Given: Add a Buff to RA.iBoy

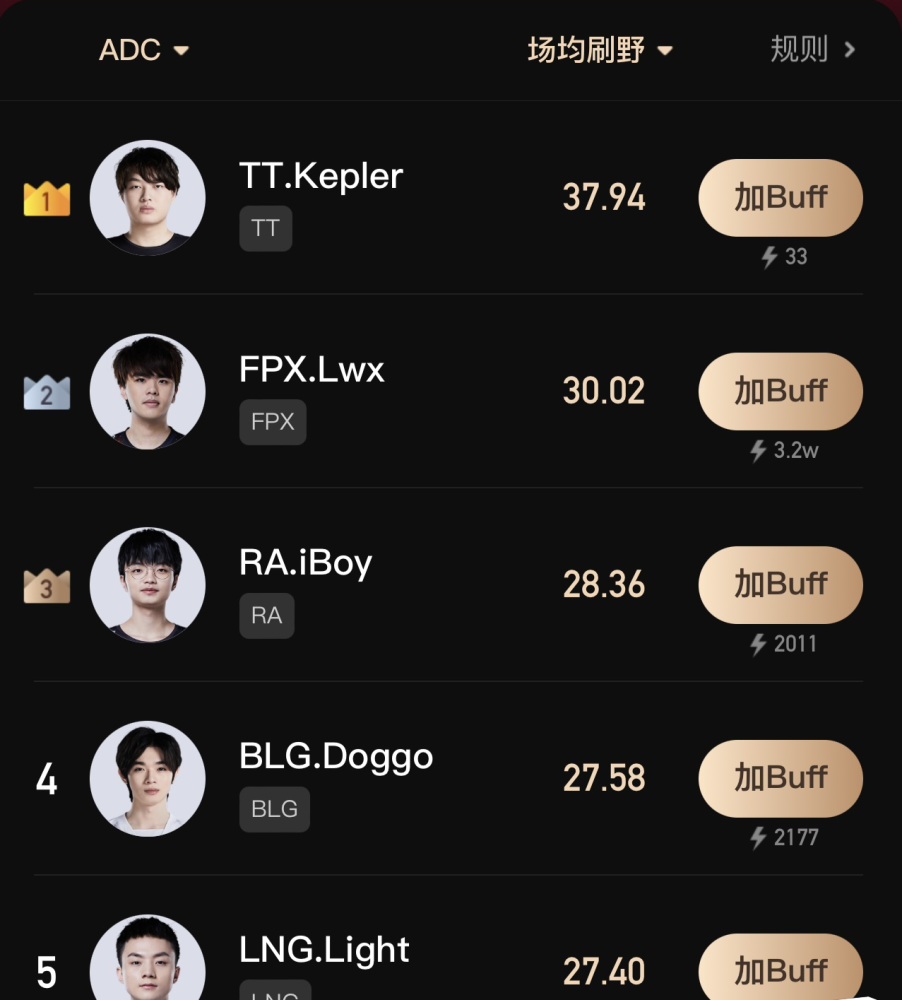Looking at the screenshot, I should (x=780, y=585).
